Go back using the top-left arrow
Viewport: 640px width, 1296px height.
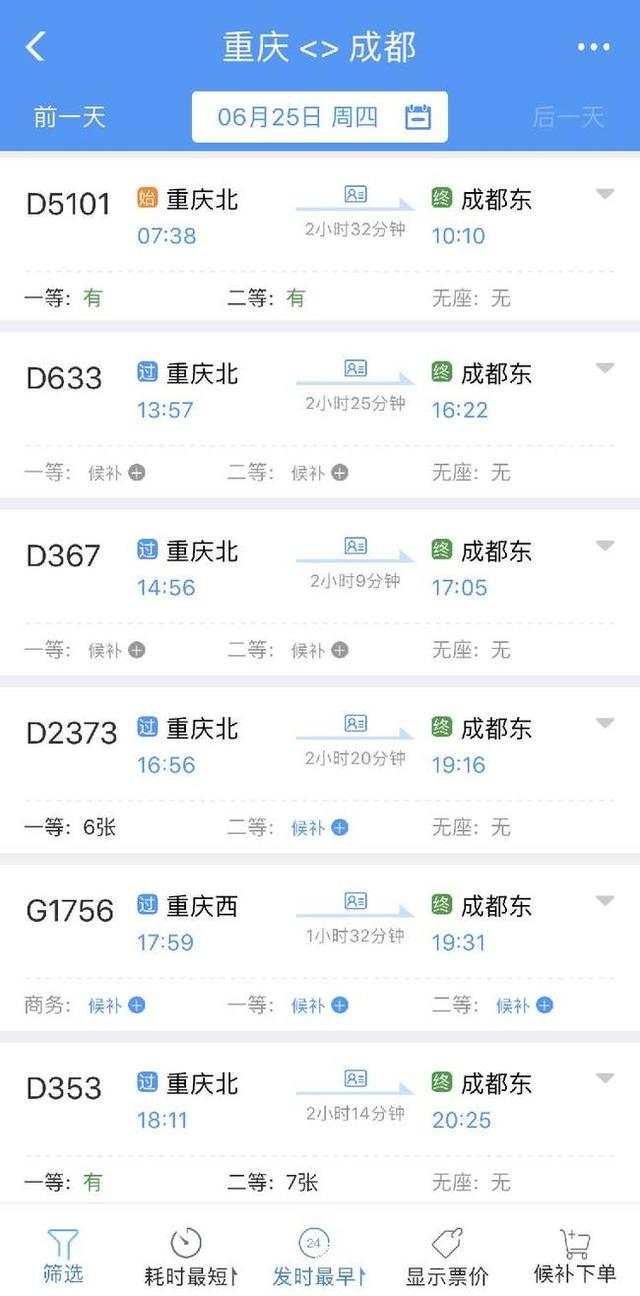[x=36, y=46]
